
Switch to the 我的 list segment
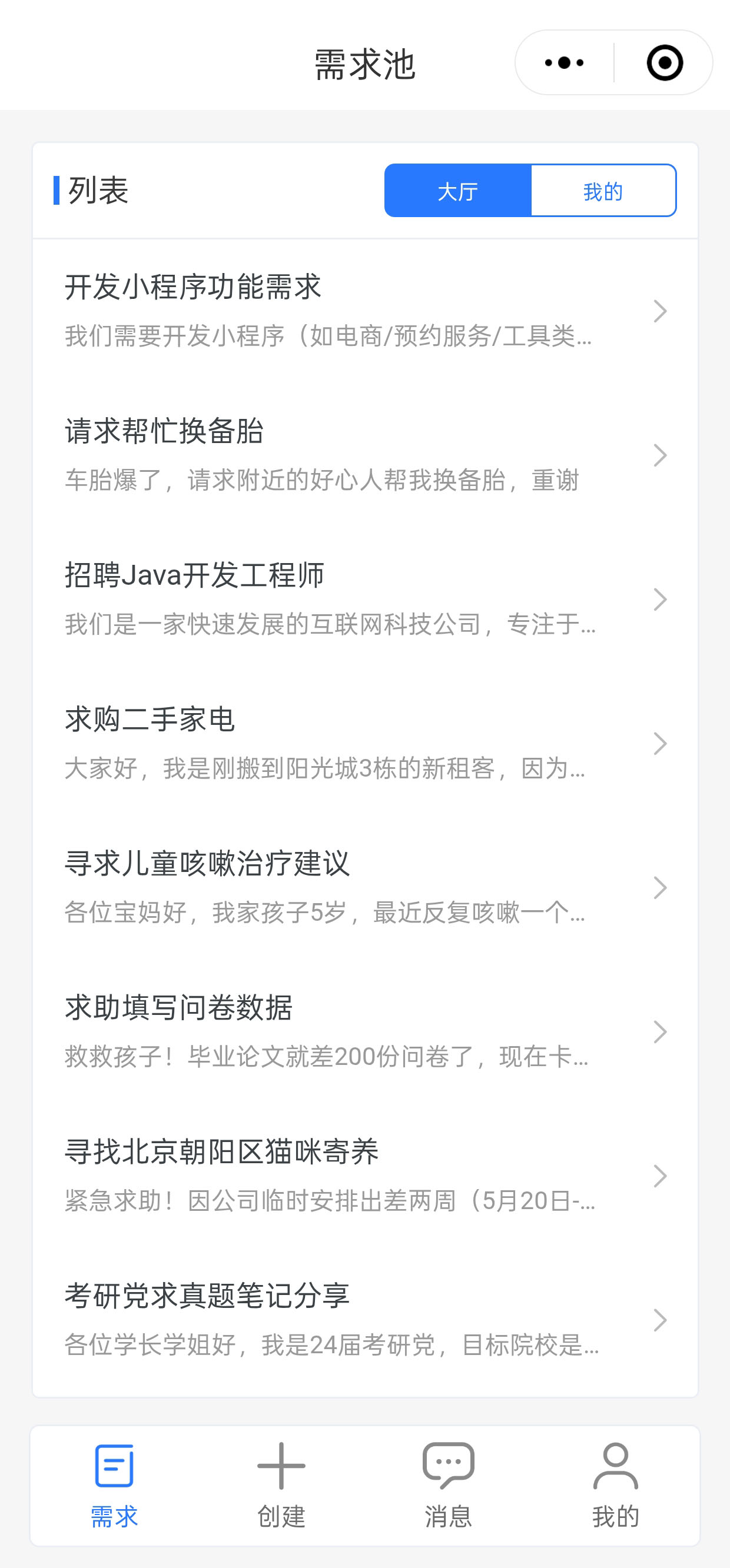(x=603, y=191)
